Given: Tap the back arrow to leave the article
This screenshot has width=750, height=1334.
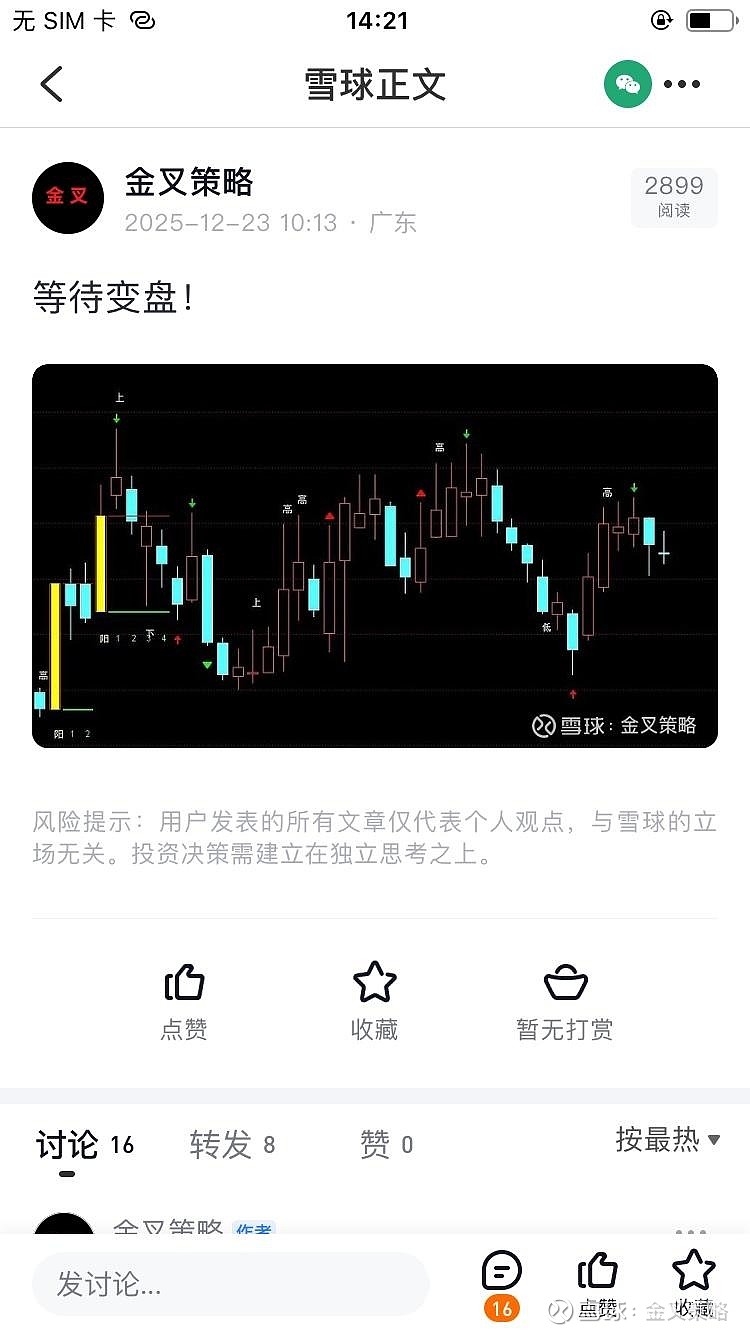Looking at the screenshot, I should [51, 84].
